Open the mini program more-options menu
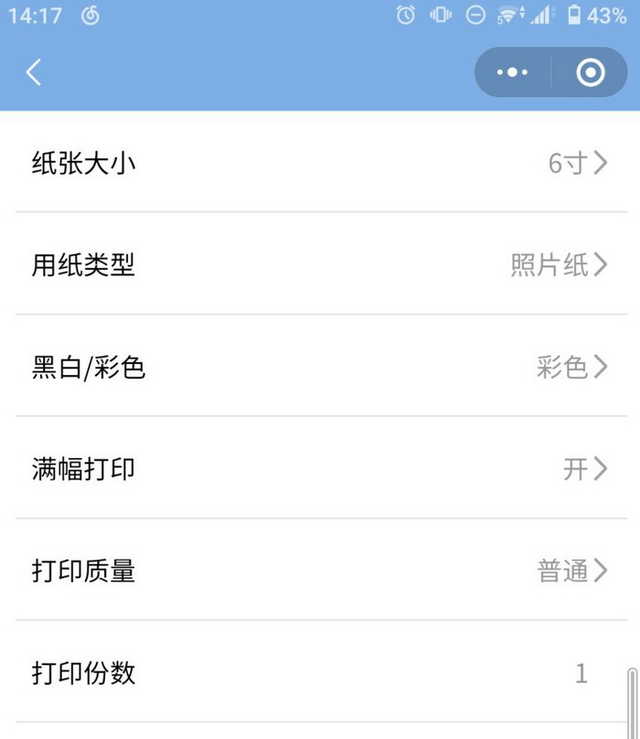 (512, 73)
